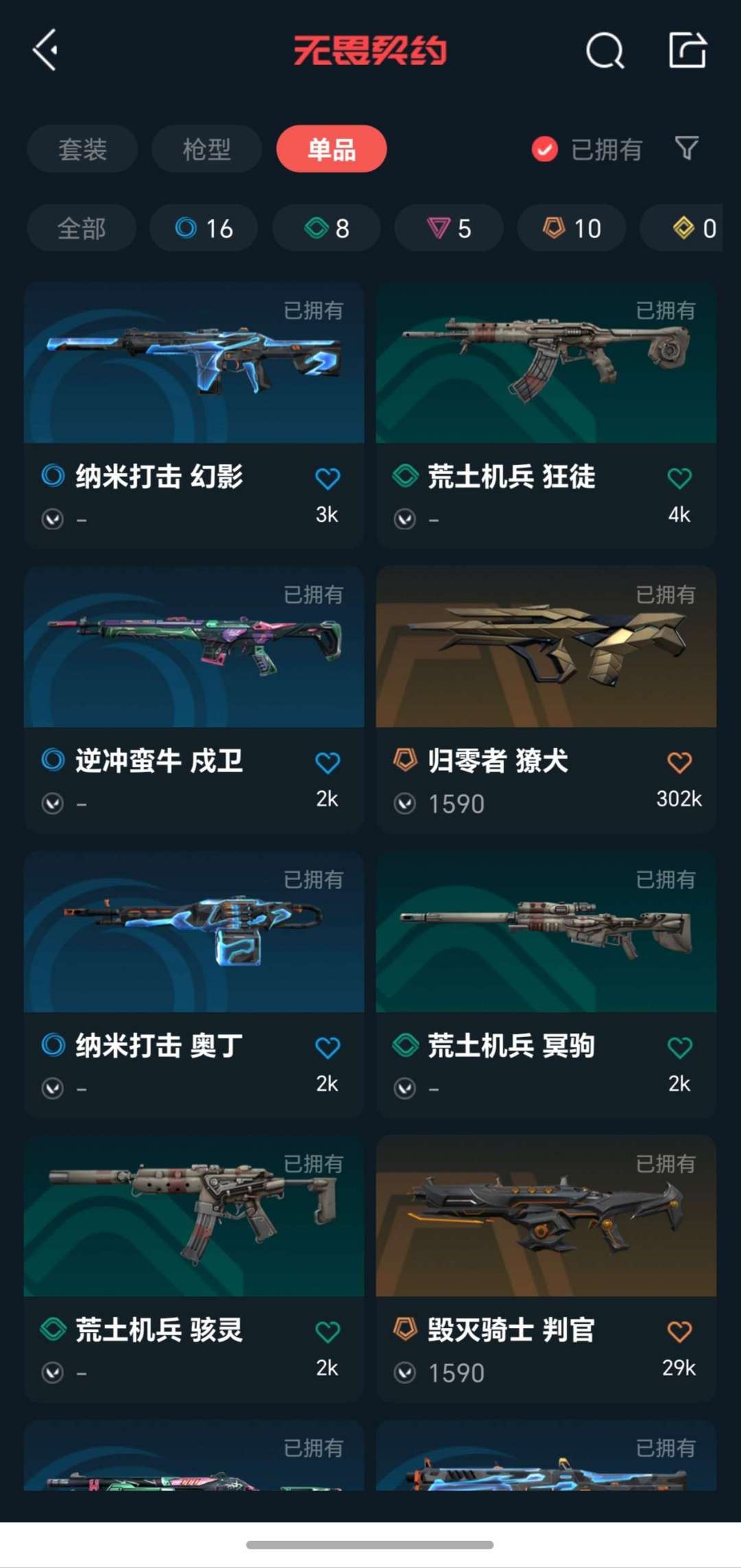Like the 纳米打击 奥丁 skin
The image size is (741, 1568).
point(327,1047)
